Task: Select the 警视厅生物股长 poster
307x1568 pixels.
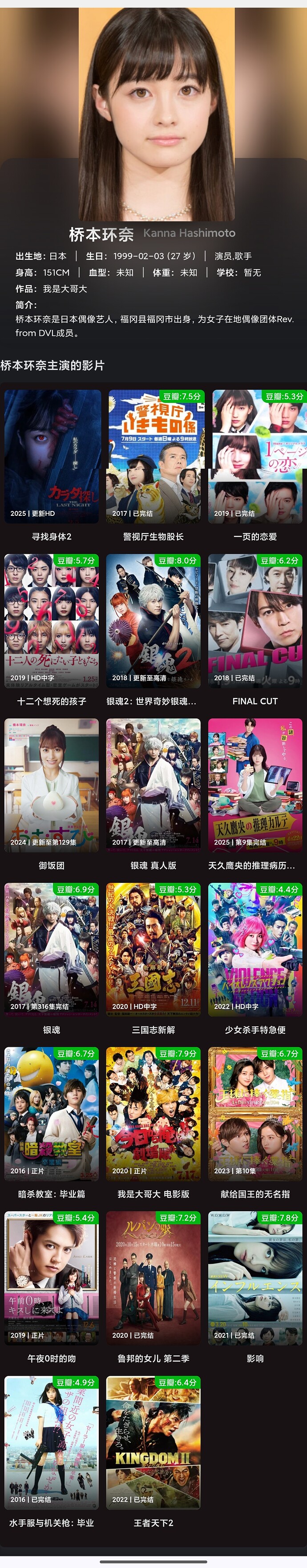Action: click(153, 457)
